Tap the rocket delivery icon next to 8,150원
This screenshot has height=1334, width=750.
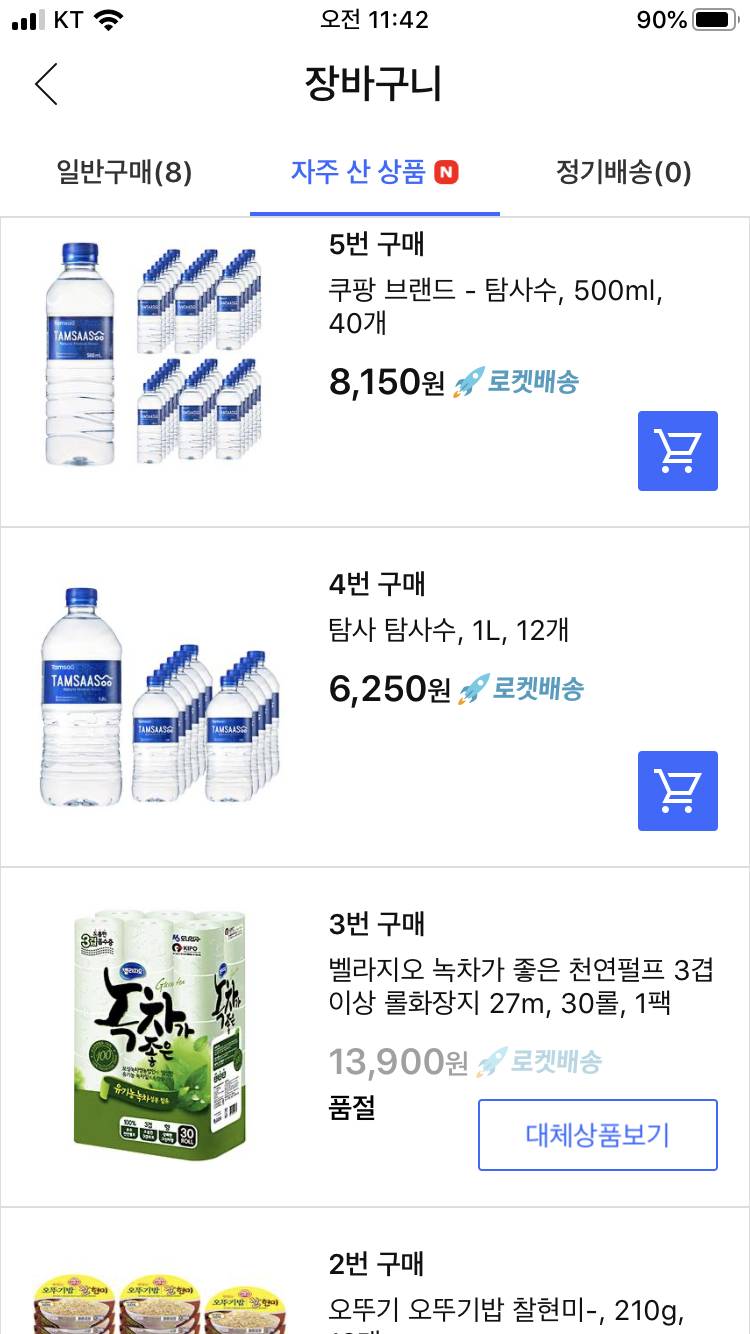tap(466, 382)
